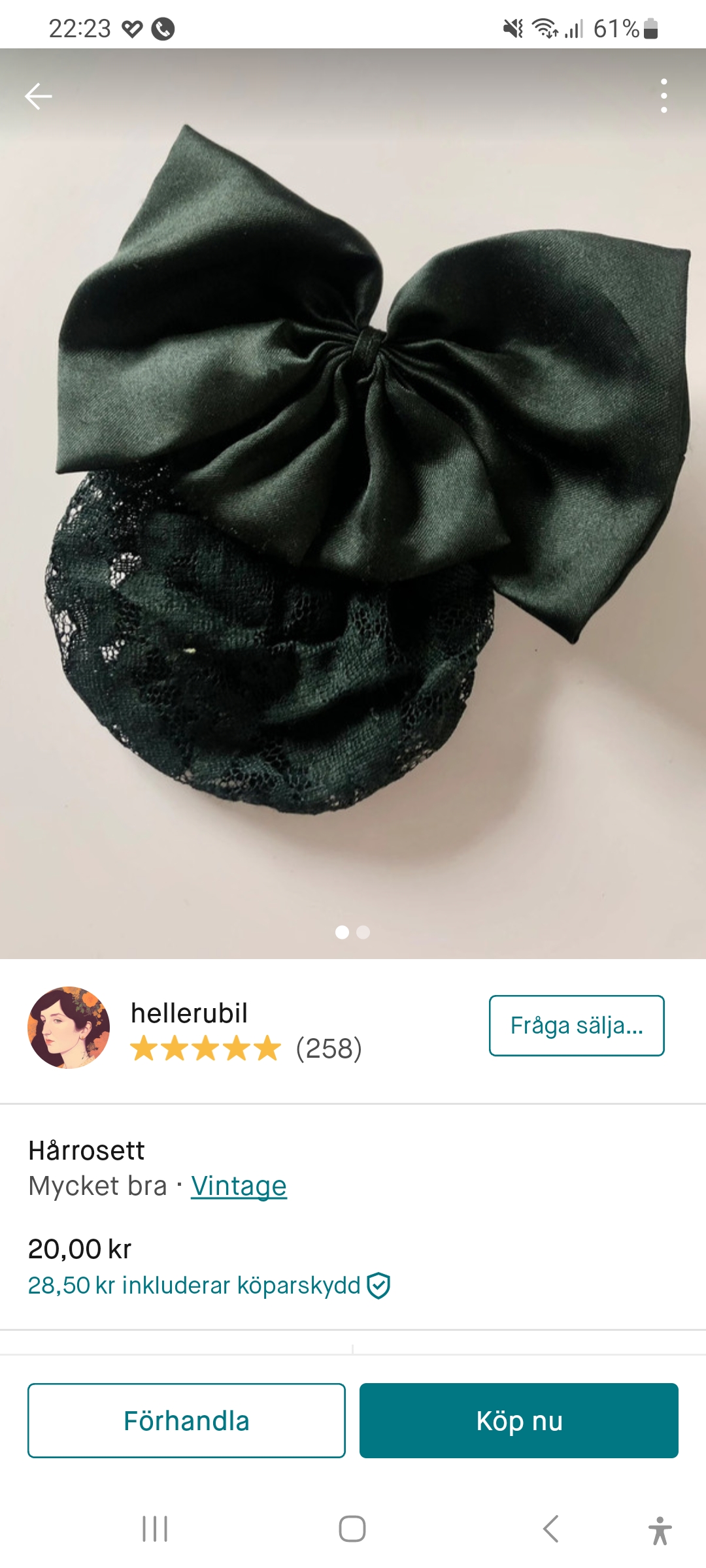Viewport: 706px width, 1568px height.
Task: Go to the system home screen
Action: coord(352,1529)
